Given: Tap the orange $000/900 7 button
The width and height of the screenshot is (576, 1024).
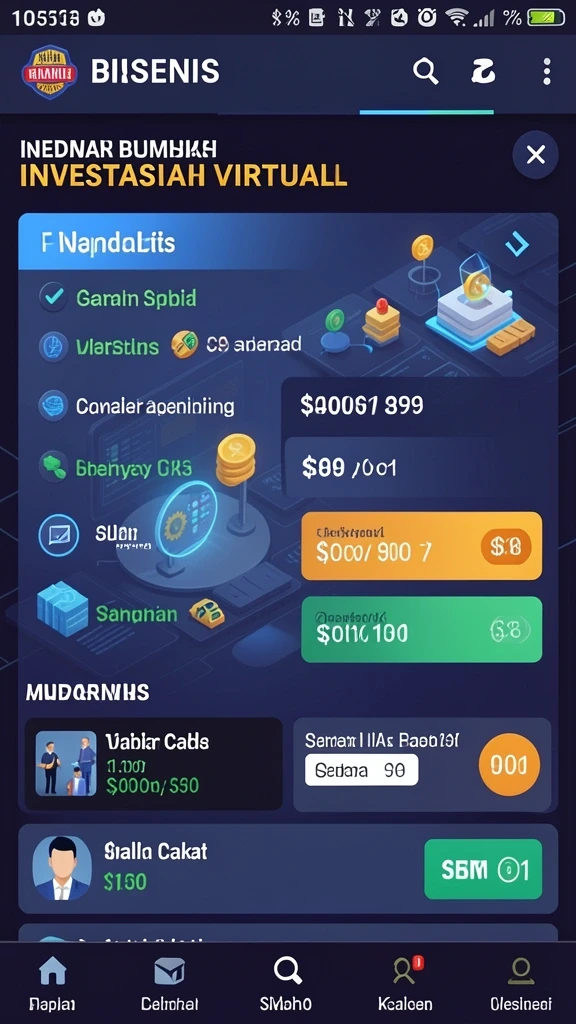Looking at the screenshot, I should tap(421, 546).
